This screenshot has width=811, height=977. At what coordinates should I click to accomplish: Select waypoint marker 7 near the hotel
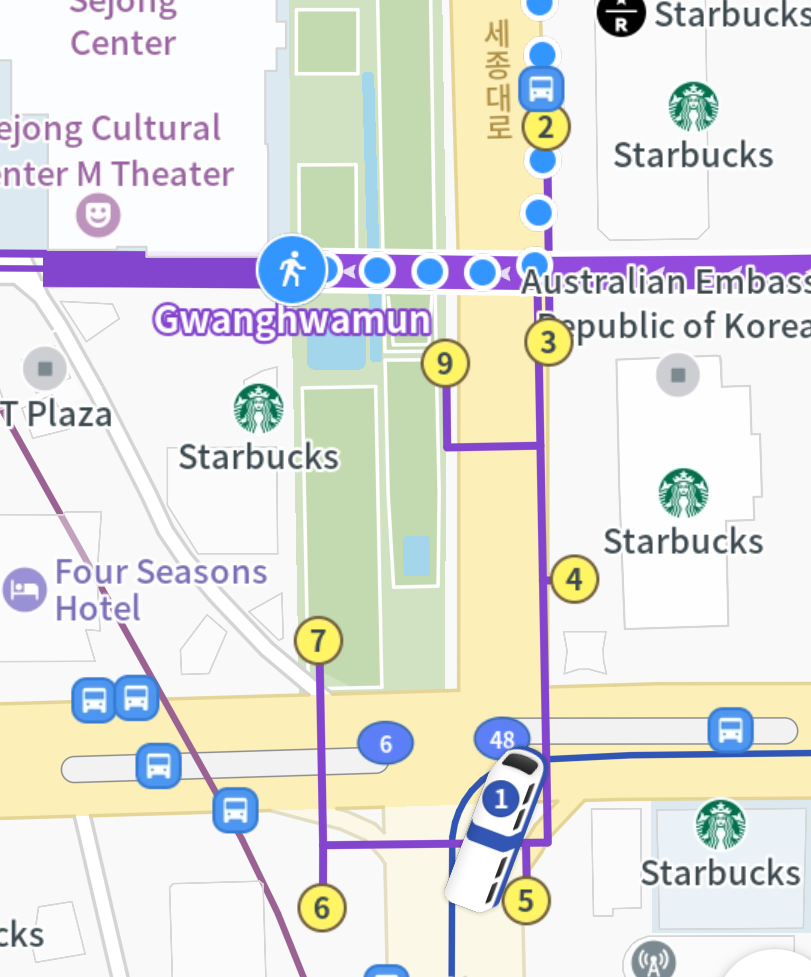coord(317,642)
